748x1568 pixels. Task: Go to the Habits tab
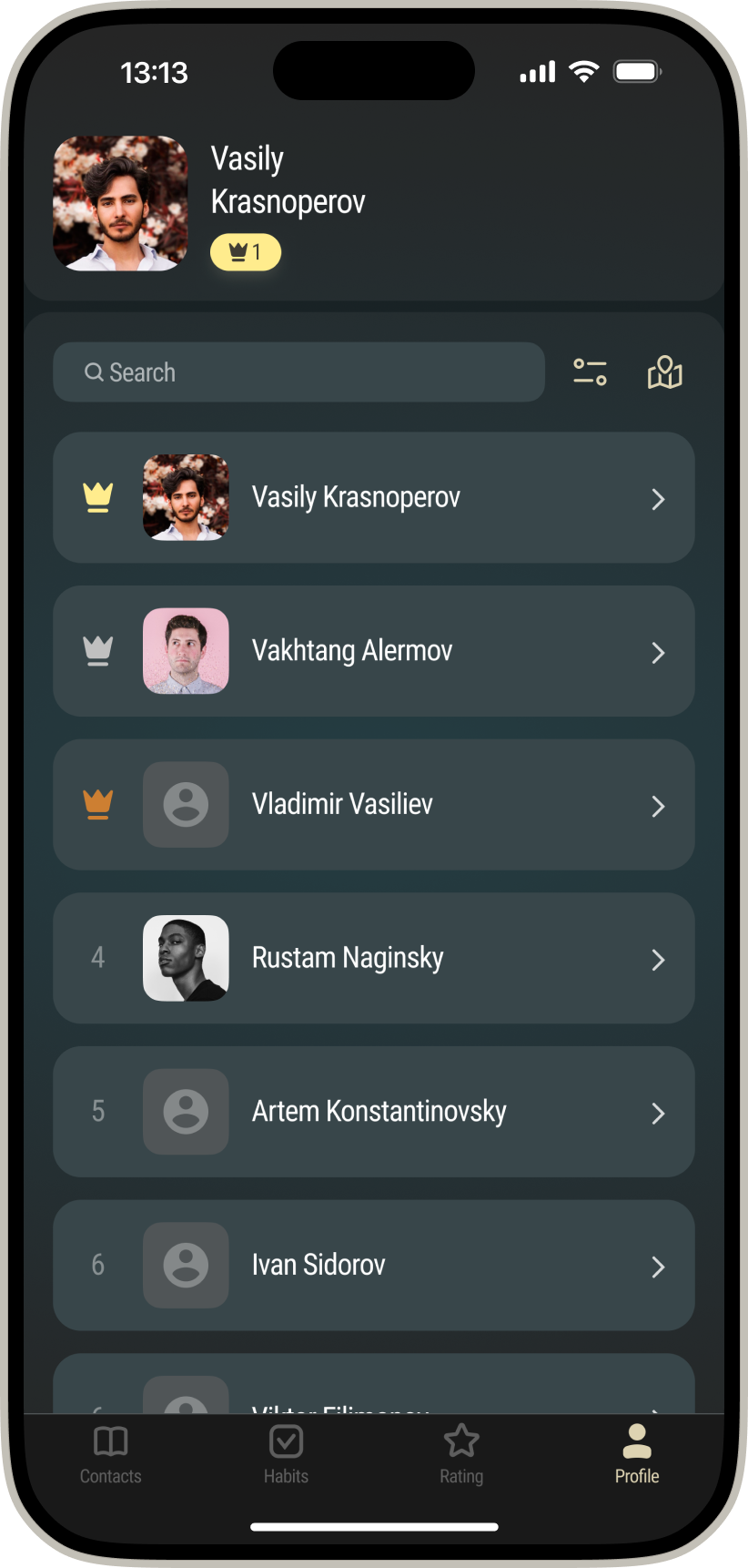(x=286, y=1454)
